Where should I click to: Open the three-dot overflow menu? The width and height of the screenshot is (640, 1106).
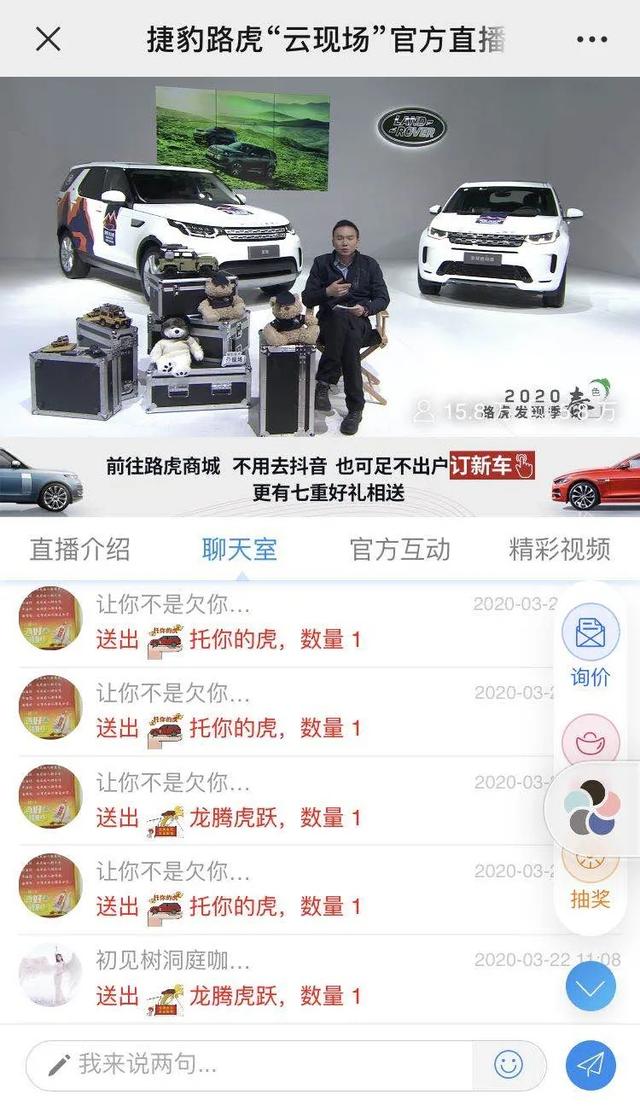(592, 40)
